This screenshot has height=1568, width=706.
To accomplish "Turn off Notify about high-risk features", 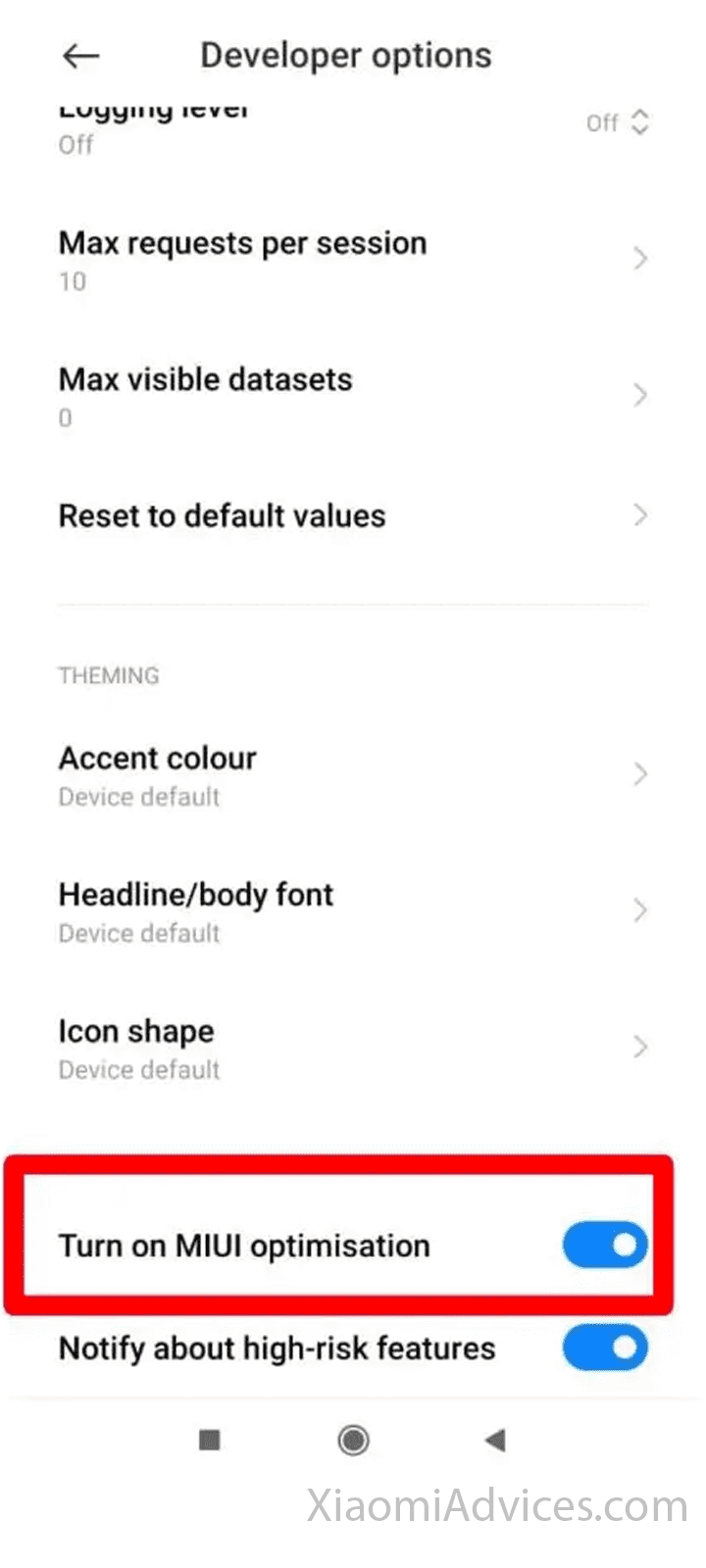I will tap(605, 1348).
